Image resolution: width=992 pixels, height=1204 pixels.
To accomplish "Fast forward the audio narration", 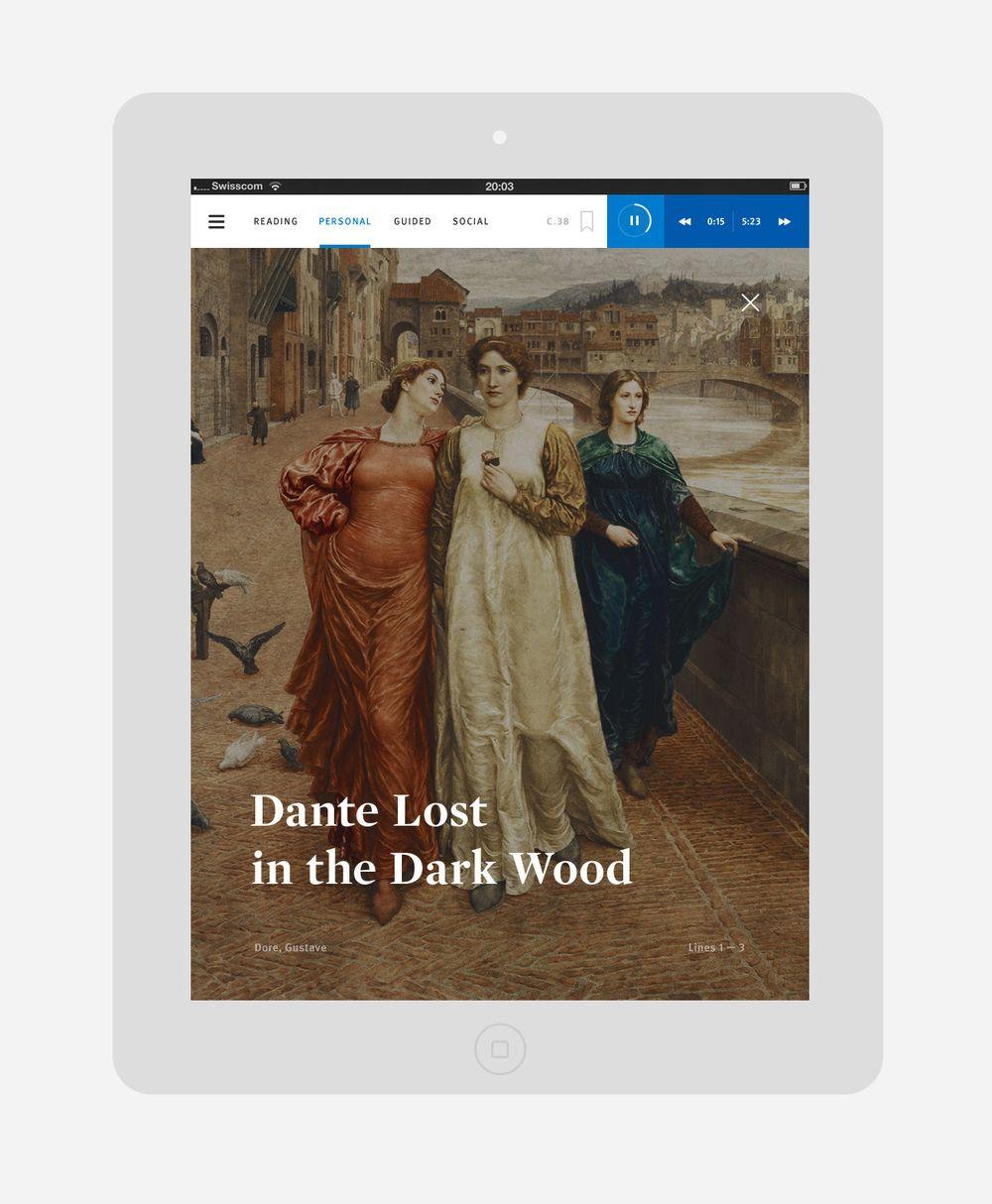I will 785,221.
